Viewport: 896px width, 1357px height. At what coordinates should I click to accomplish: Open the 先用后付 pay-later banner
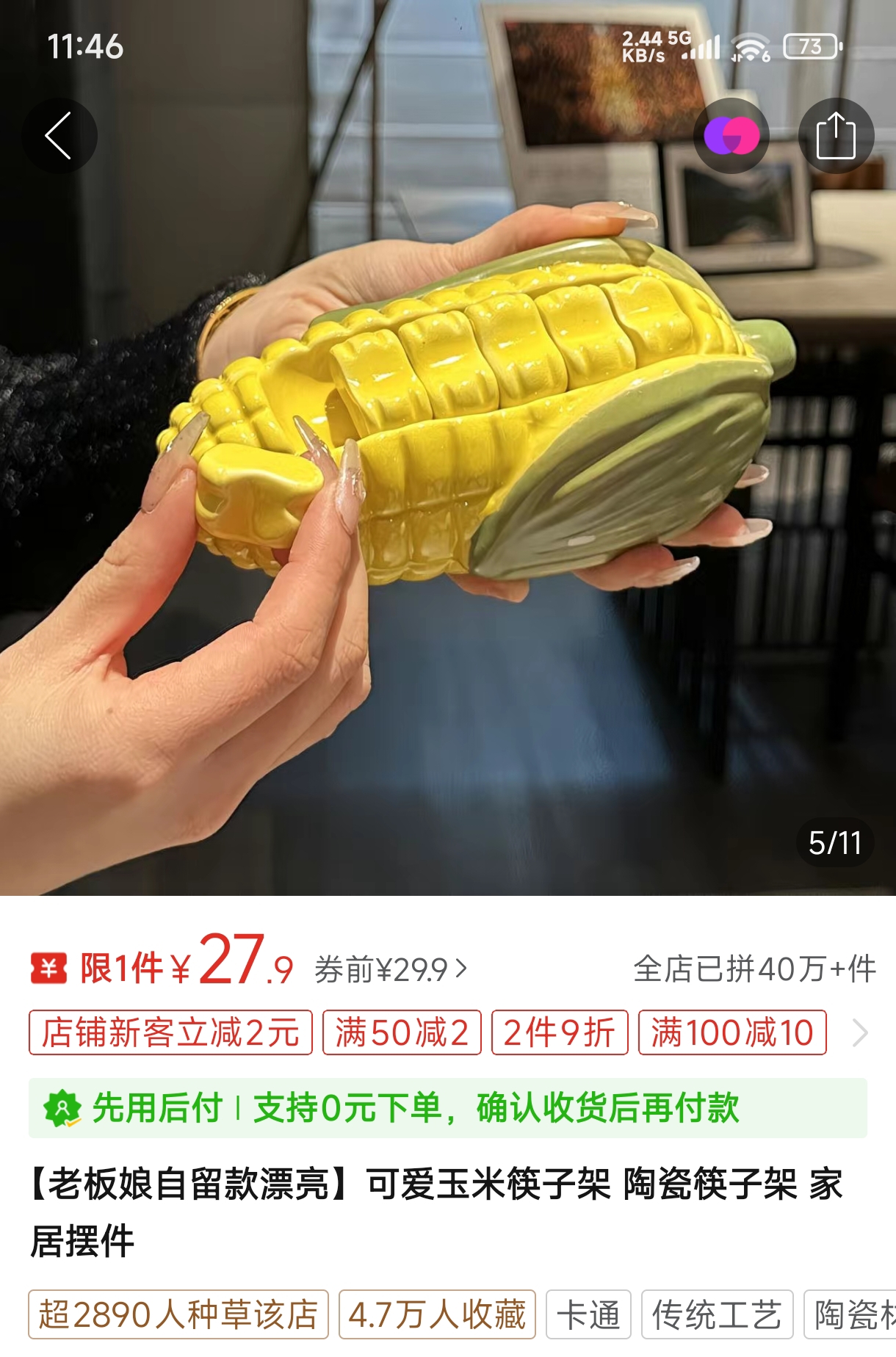(447, 1107)
